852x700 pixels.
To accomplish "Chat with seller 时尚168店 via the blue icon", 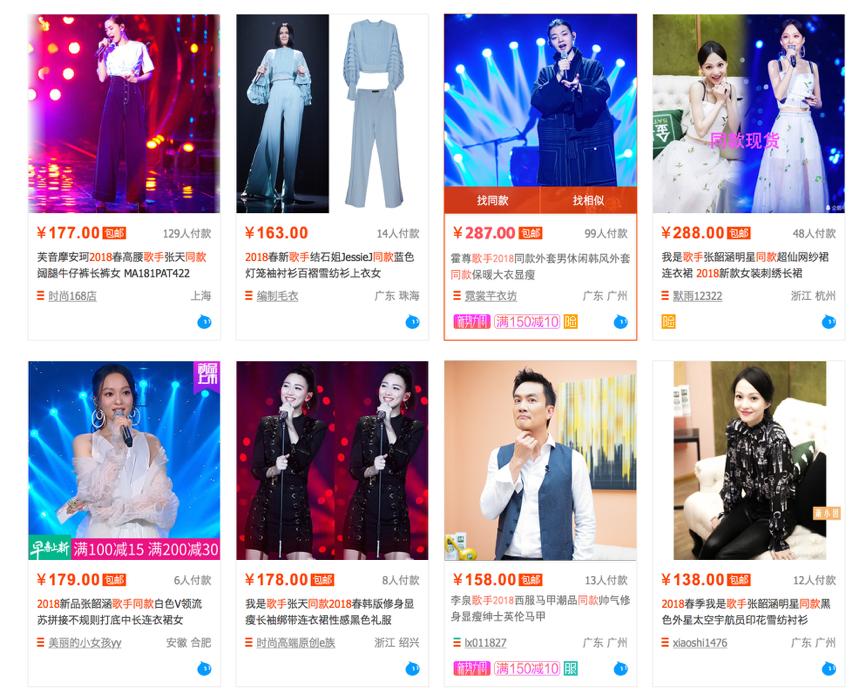I will (x=205, y=322).
